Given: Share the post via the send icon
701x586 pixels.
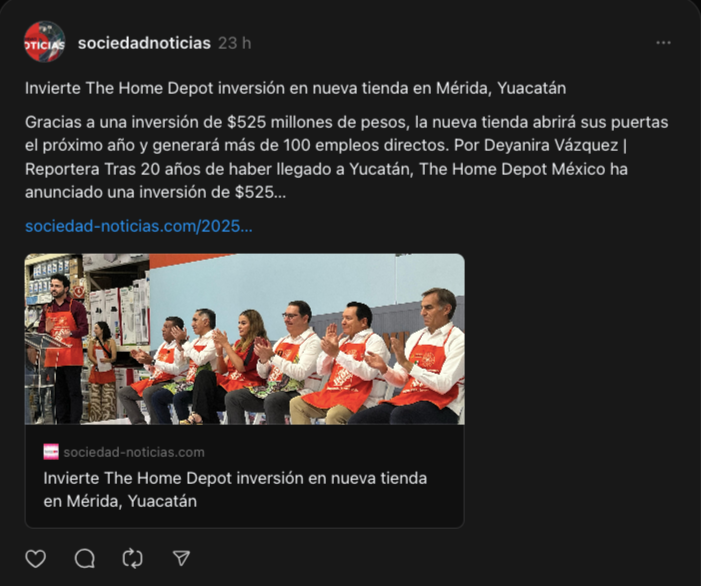Looking at the screenshot, I should [x=181, y=558].
